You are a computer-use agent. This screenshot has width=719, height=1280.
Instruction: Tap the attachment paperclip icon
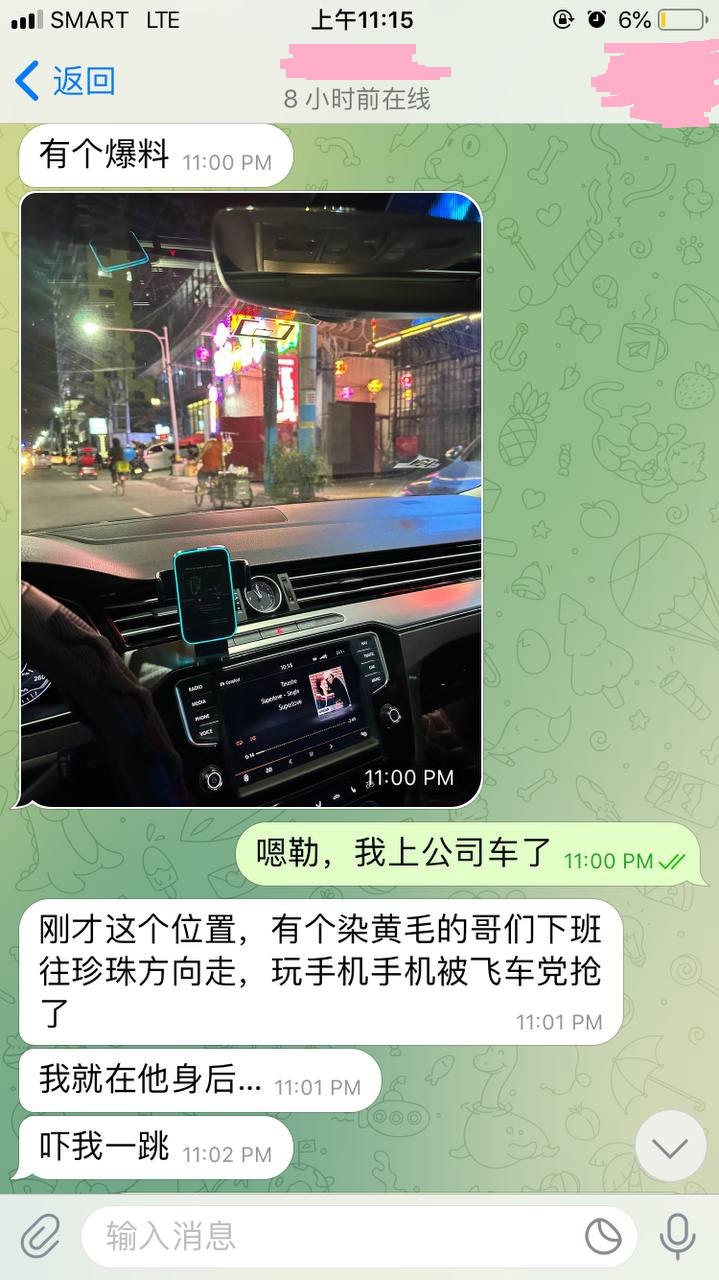(x=41, y=1236)
